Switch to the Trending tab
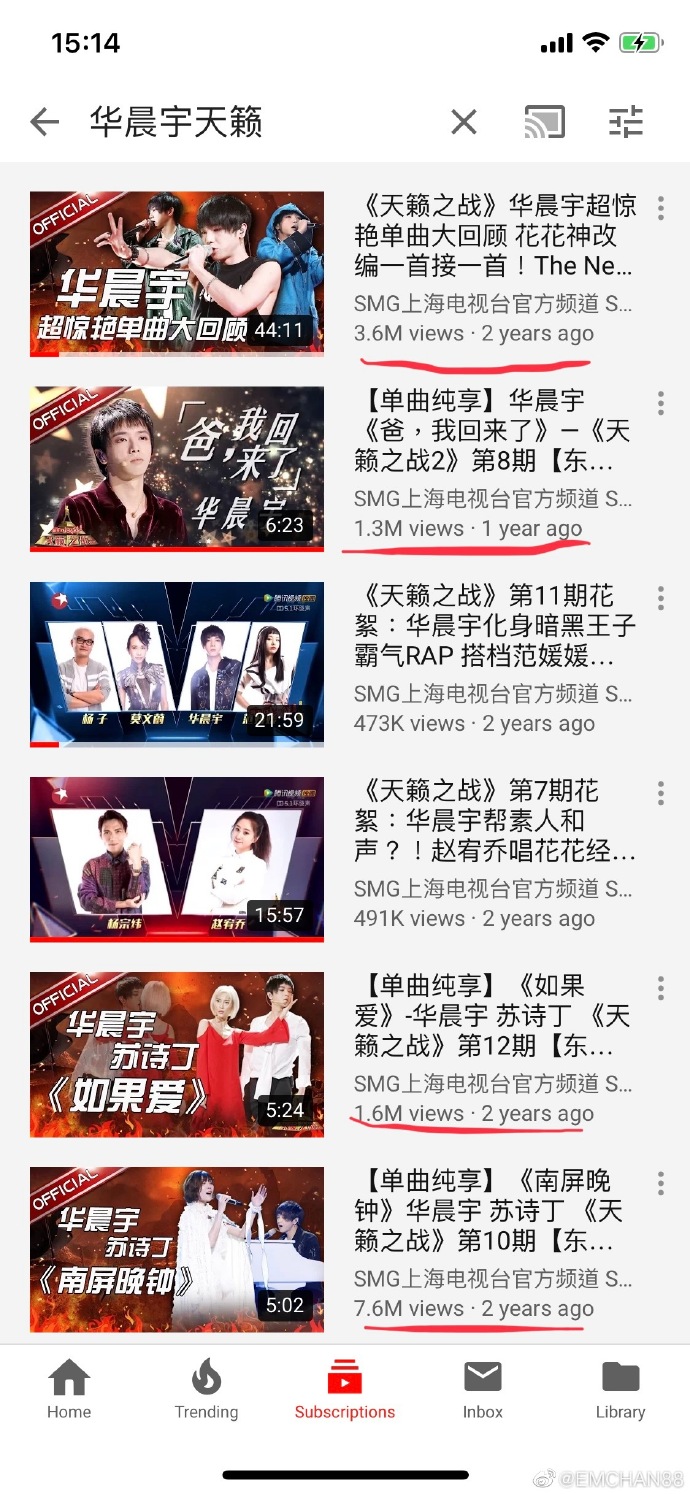This screenshot has width=690, height=1494. pos(206,1390)
